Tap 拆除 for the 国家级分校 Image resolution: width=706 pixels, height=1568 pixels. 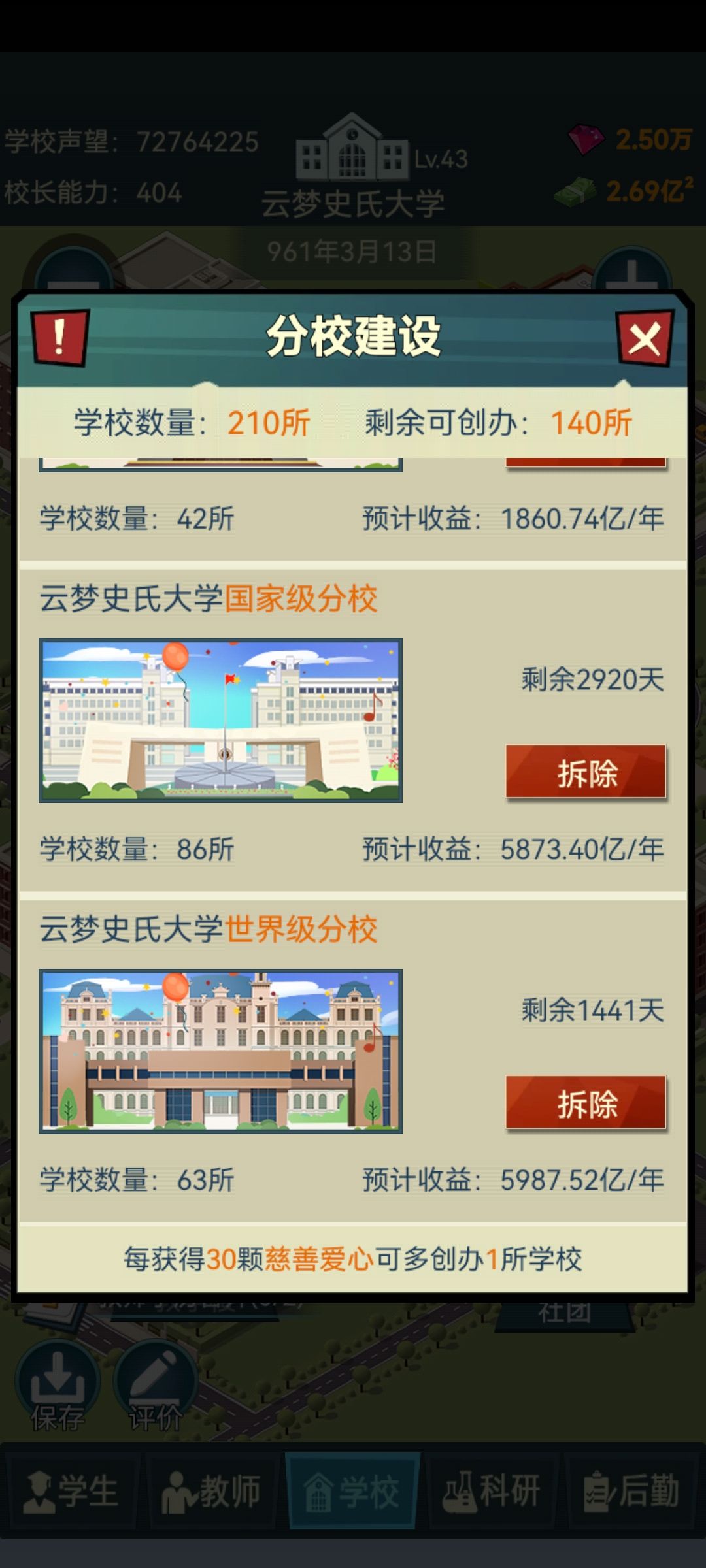pyautogui.click(x=586, y=772)
